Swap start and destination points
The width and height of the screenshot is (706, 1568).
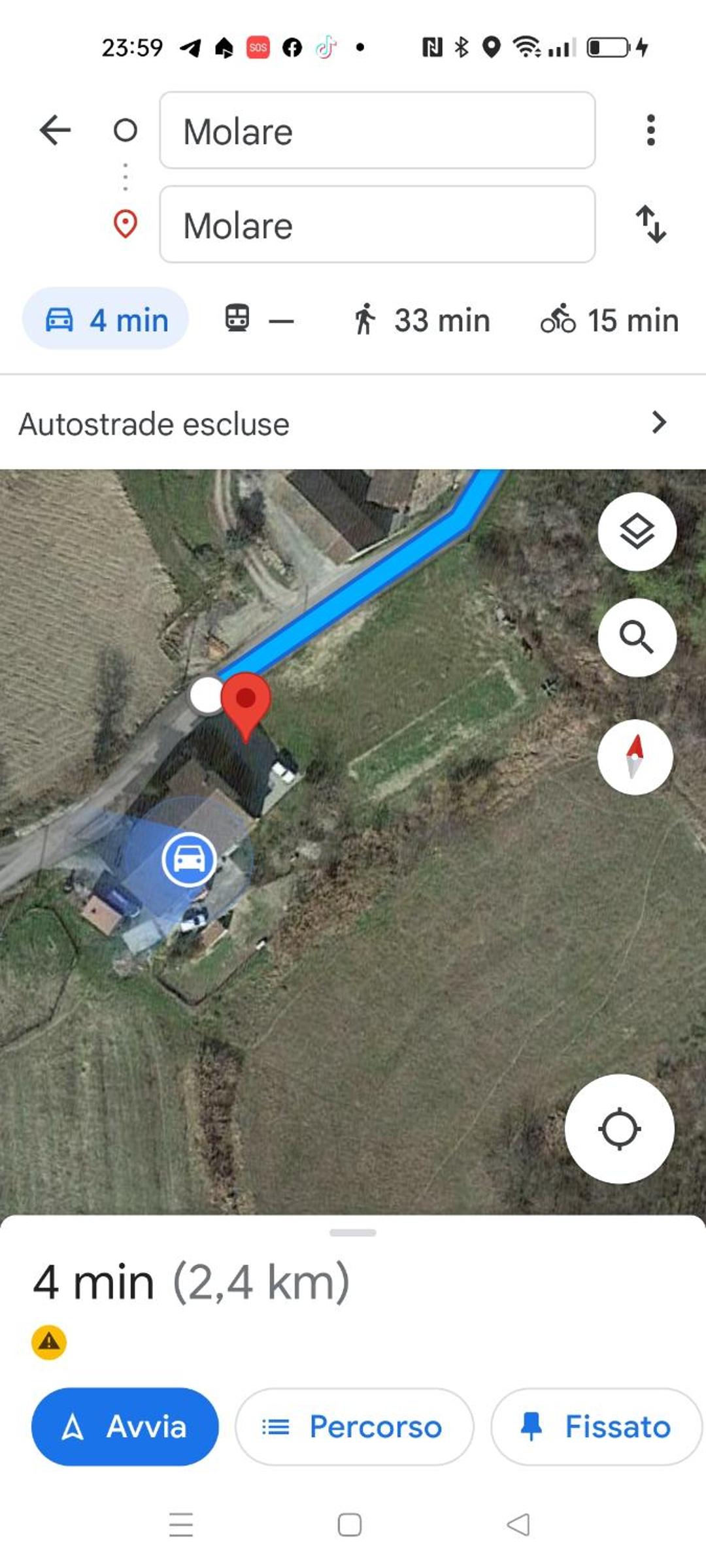click(x=651, y=224)
